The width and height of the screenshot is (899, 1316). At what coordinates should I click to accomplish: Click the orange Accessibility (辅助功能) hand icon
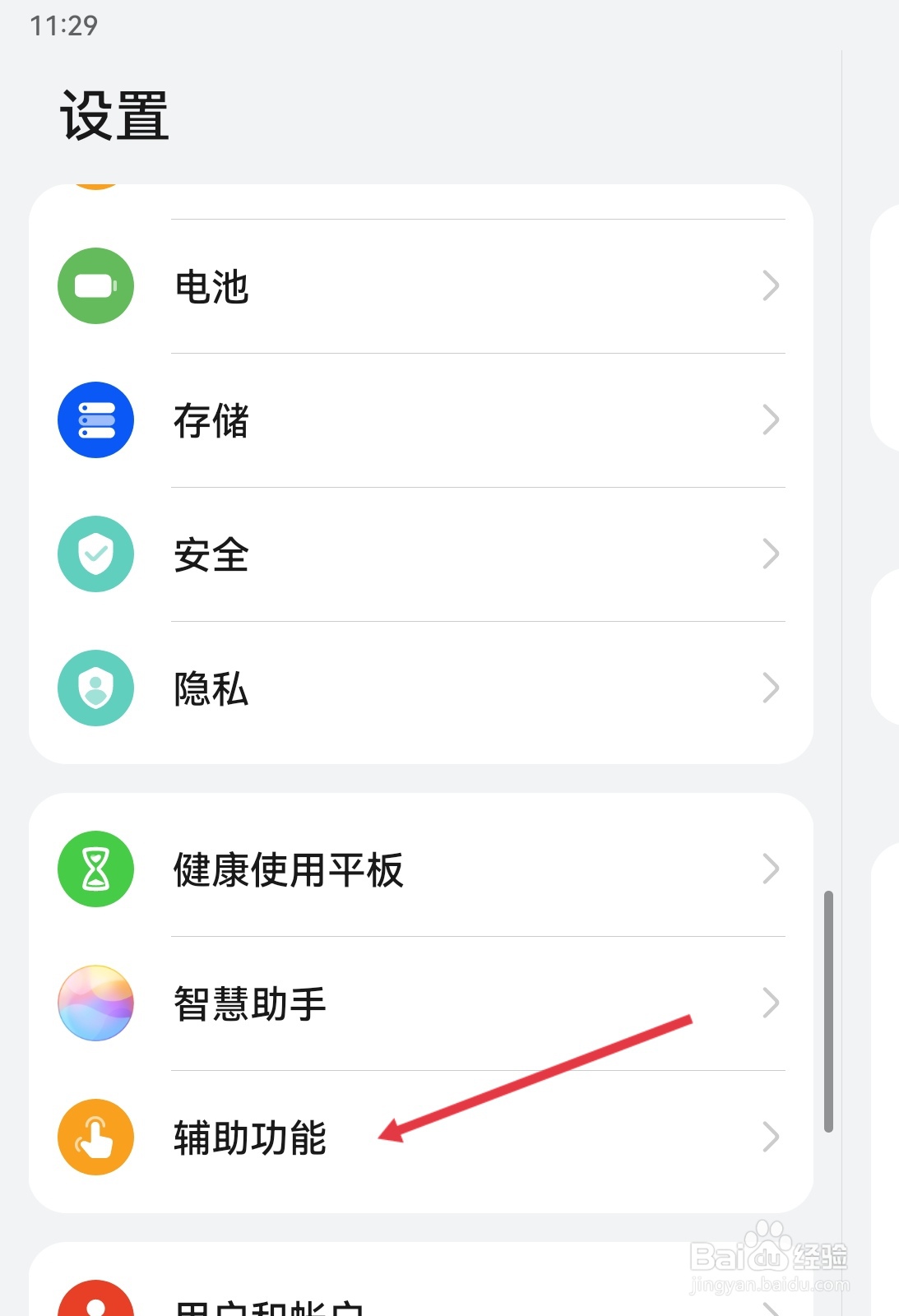(95, 1138)
